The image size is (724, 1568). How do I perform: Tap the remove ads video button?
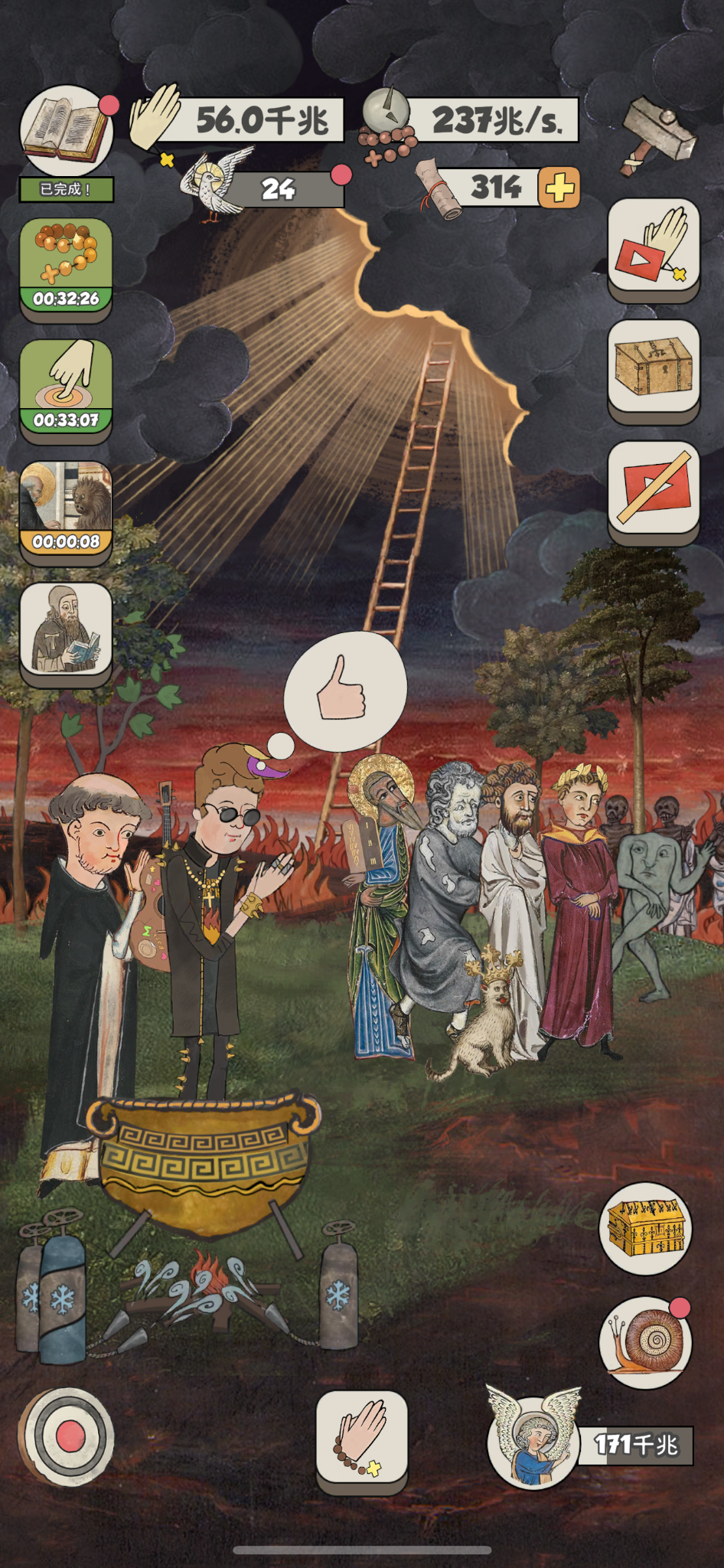tap(653, 488)
